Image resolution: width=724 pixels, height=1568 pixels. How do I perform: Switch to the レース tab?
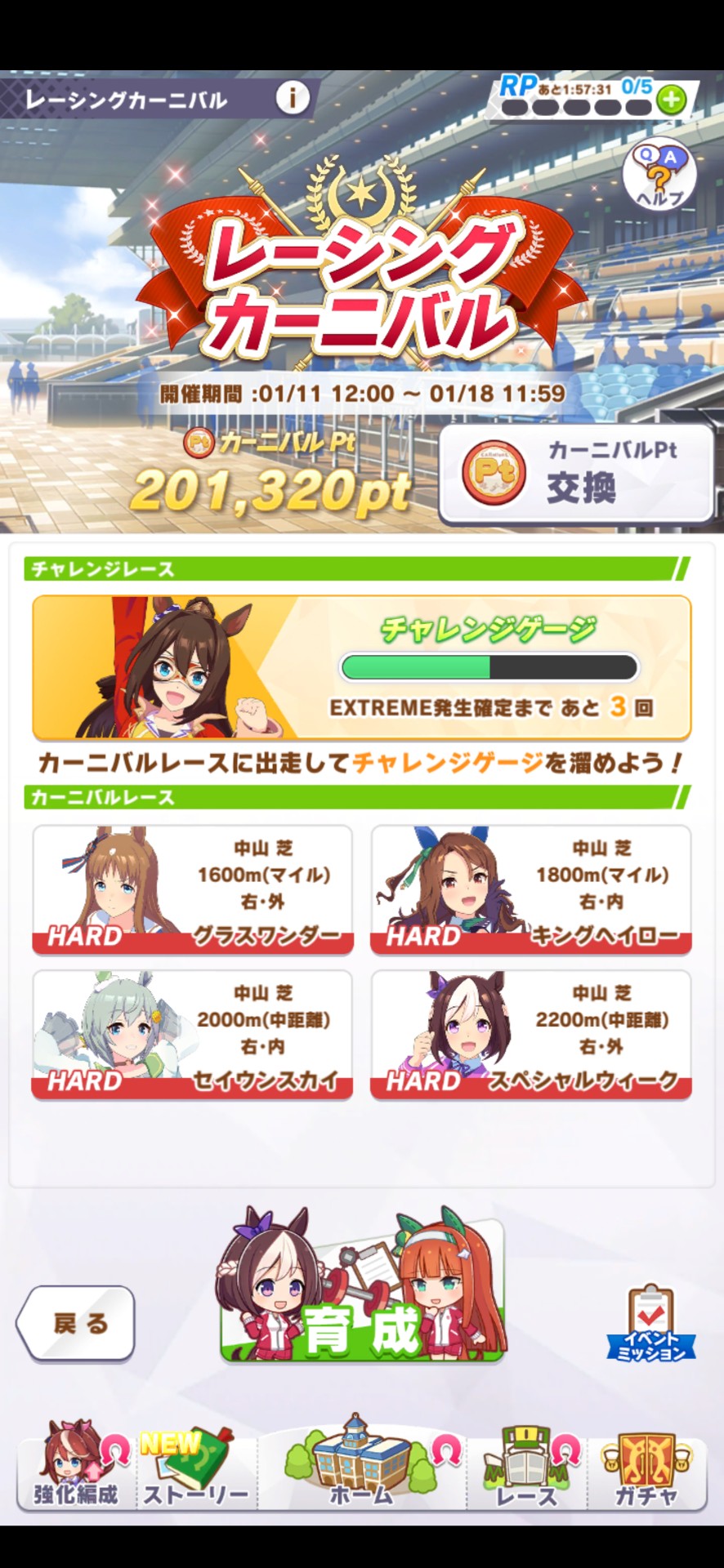pyautogui.click(x=527, y=1472)
